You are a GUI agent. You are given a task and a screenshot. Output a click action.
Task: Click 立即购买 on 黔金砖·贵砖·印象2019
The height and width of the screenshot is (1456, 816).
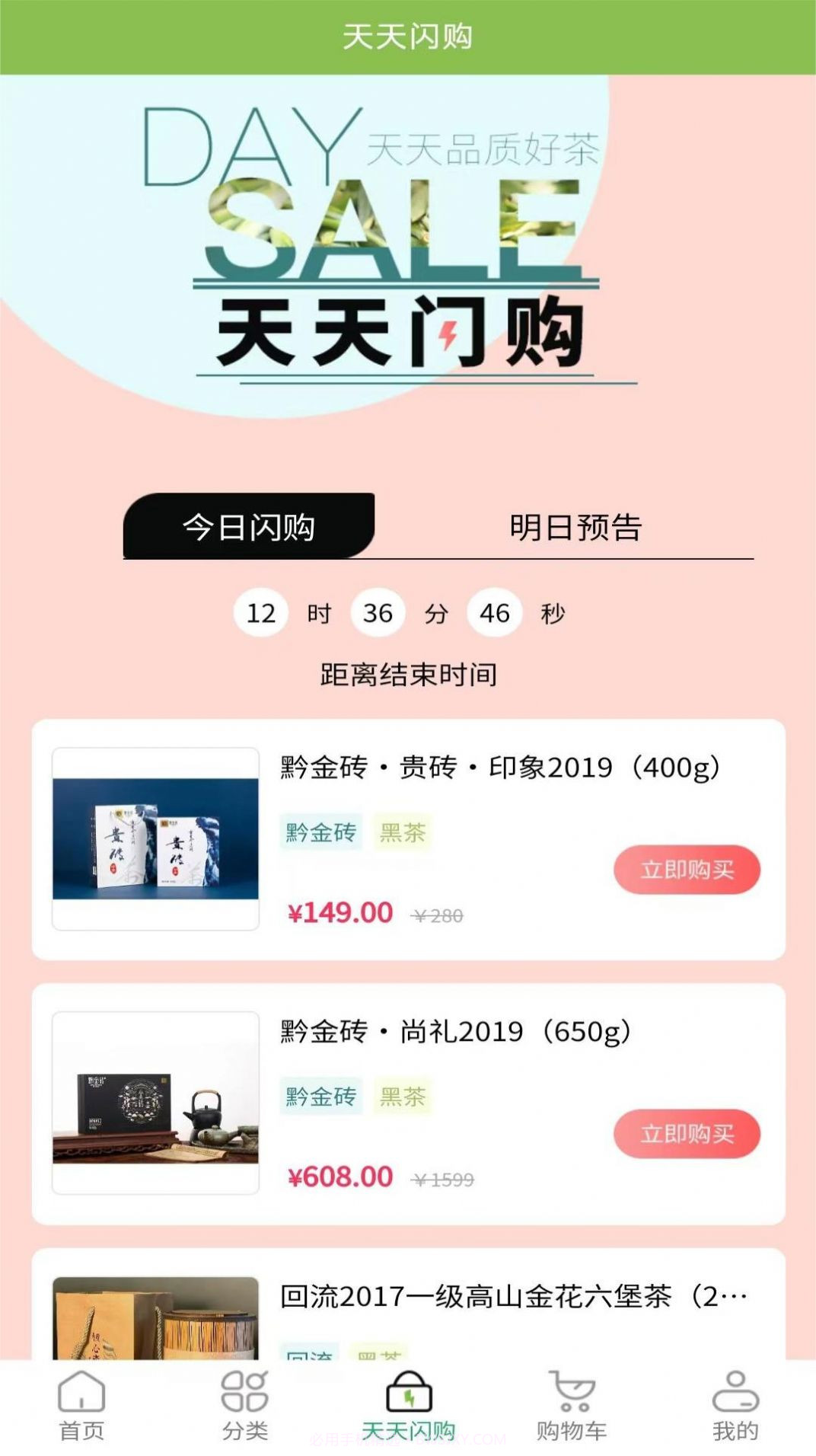686,870
